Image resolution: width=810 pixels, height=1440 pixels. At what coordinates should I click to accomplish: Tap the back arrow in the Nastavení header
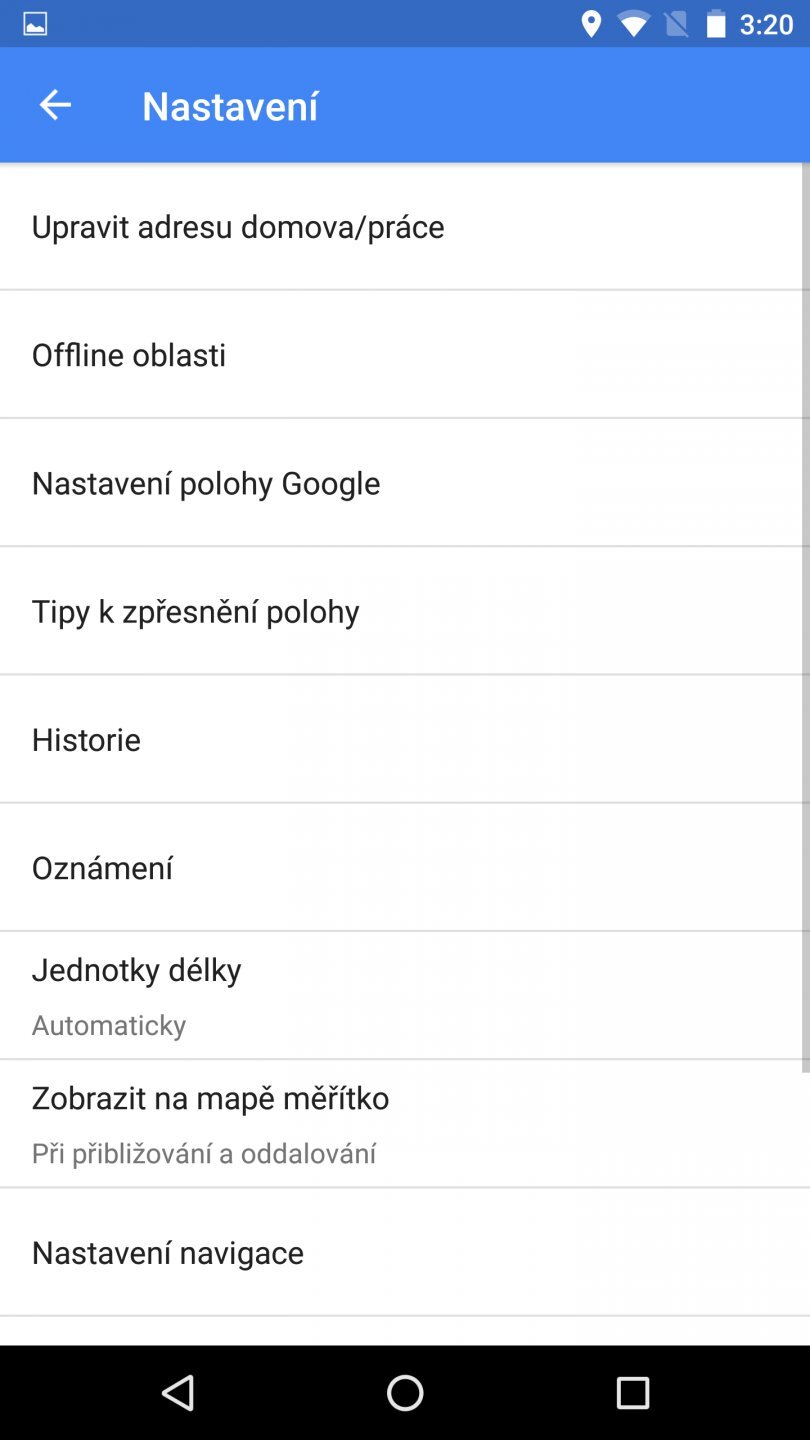tap(55, 104)
